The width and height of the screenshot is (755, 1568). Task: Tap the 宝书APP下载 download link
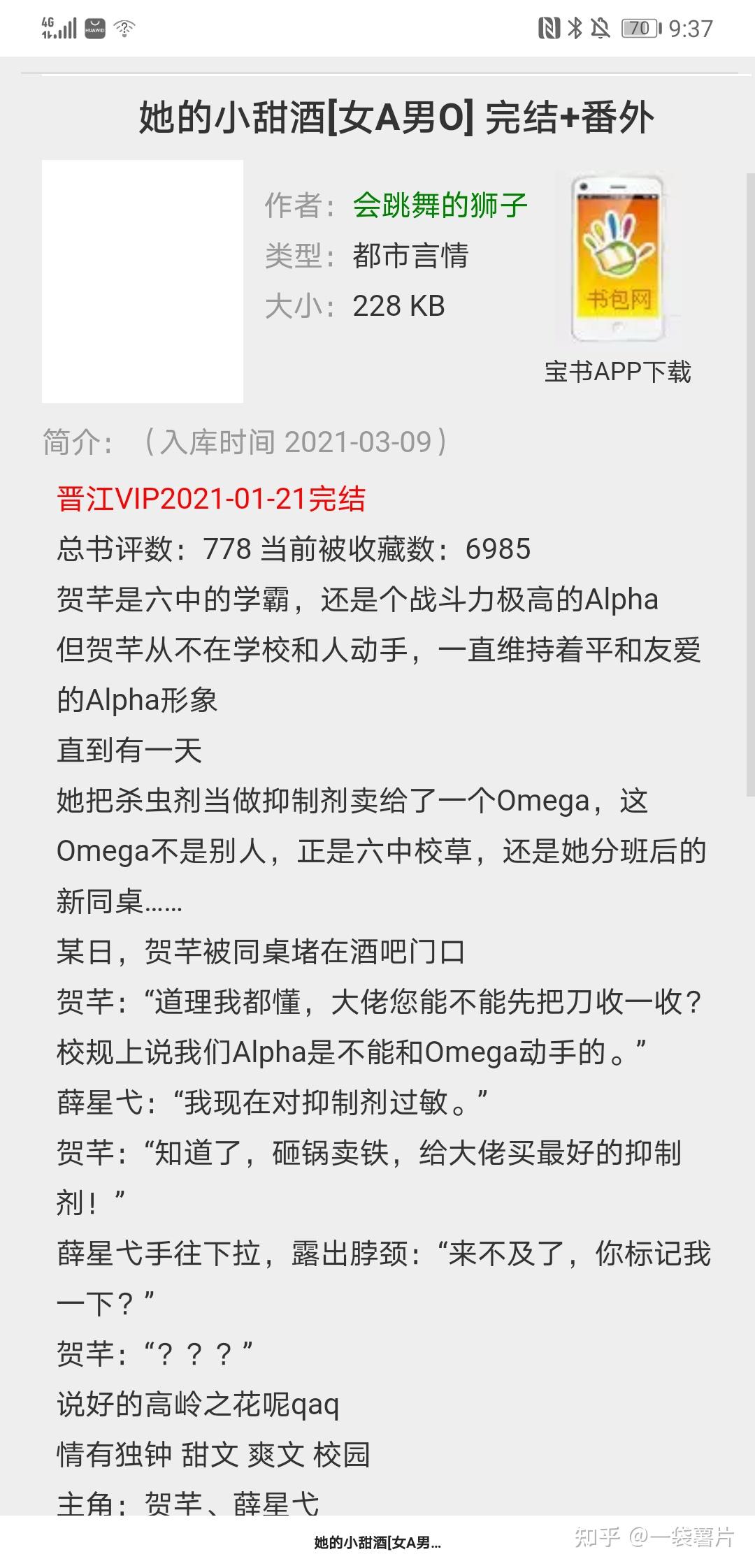coord(617,372)
